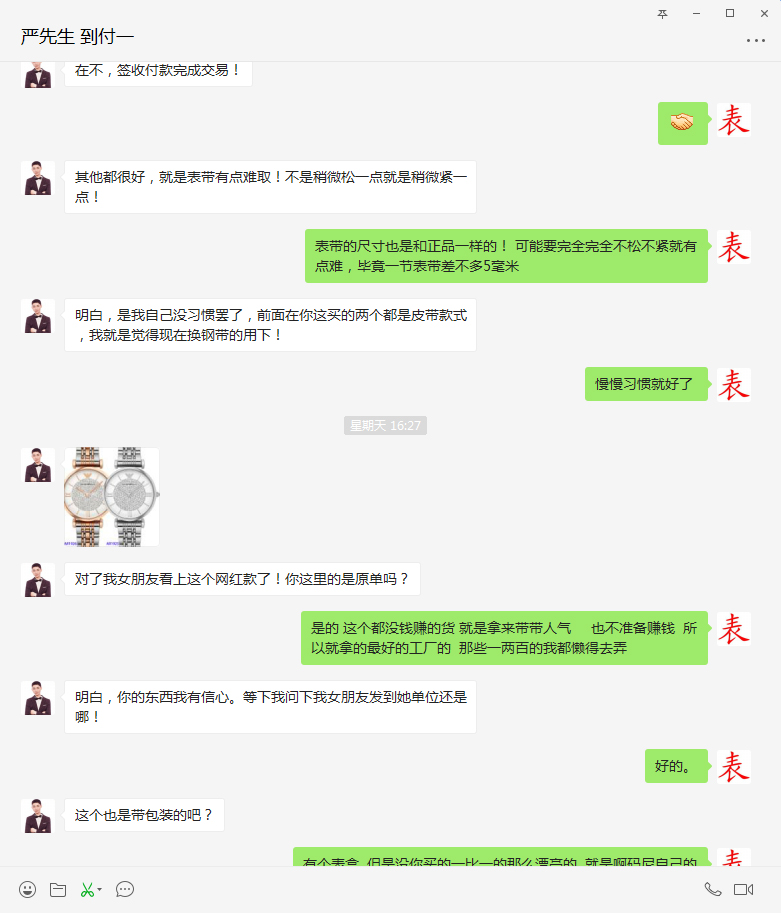The width and height of the screenshot is (781, 913).
Task: Minimize the chat window
Action: 696,13
